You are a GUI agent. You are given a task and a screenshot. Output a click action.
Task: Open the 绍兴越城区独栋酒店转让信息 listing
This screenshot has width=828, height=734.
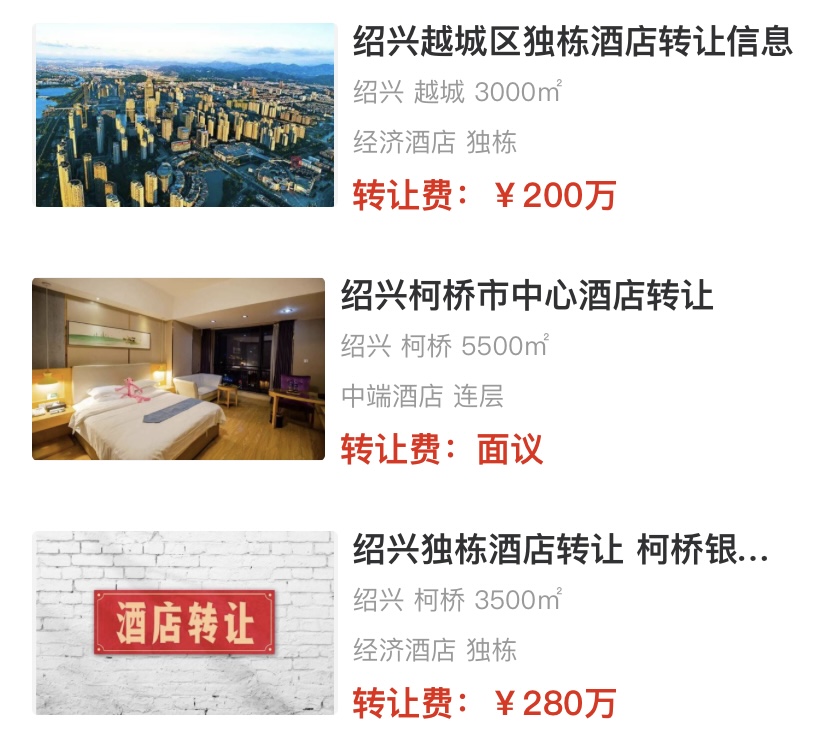(572, 43)
